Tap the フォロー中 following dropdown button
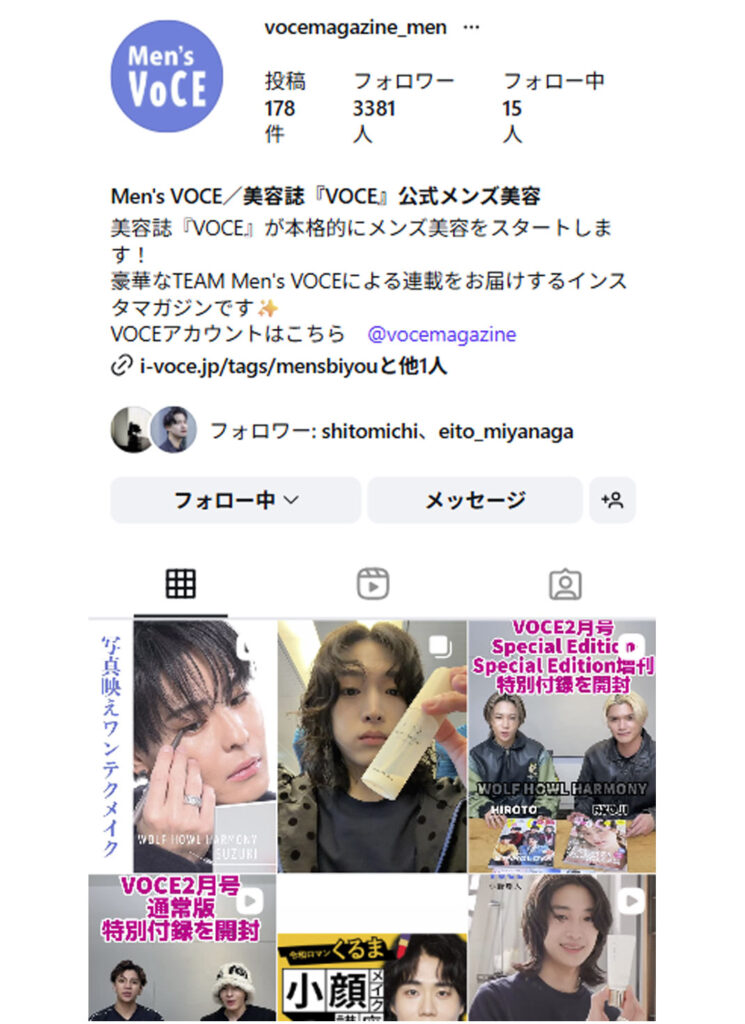This screenshot has width=745, height=1024. (235, 500)
